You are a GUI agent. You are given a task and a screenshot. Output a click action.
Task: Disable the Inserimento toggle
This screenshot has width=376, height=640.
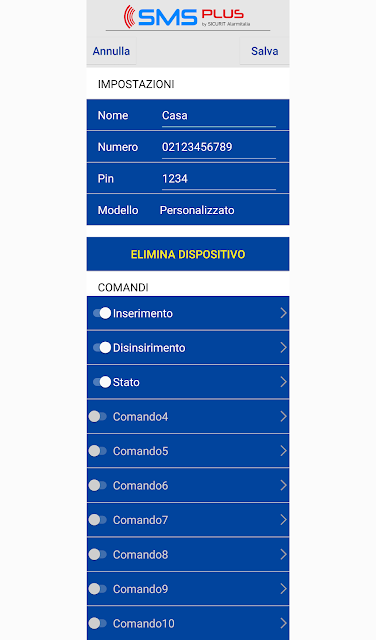(x=102, y=313)
